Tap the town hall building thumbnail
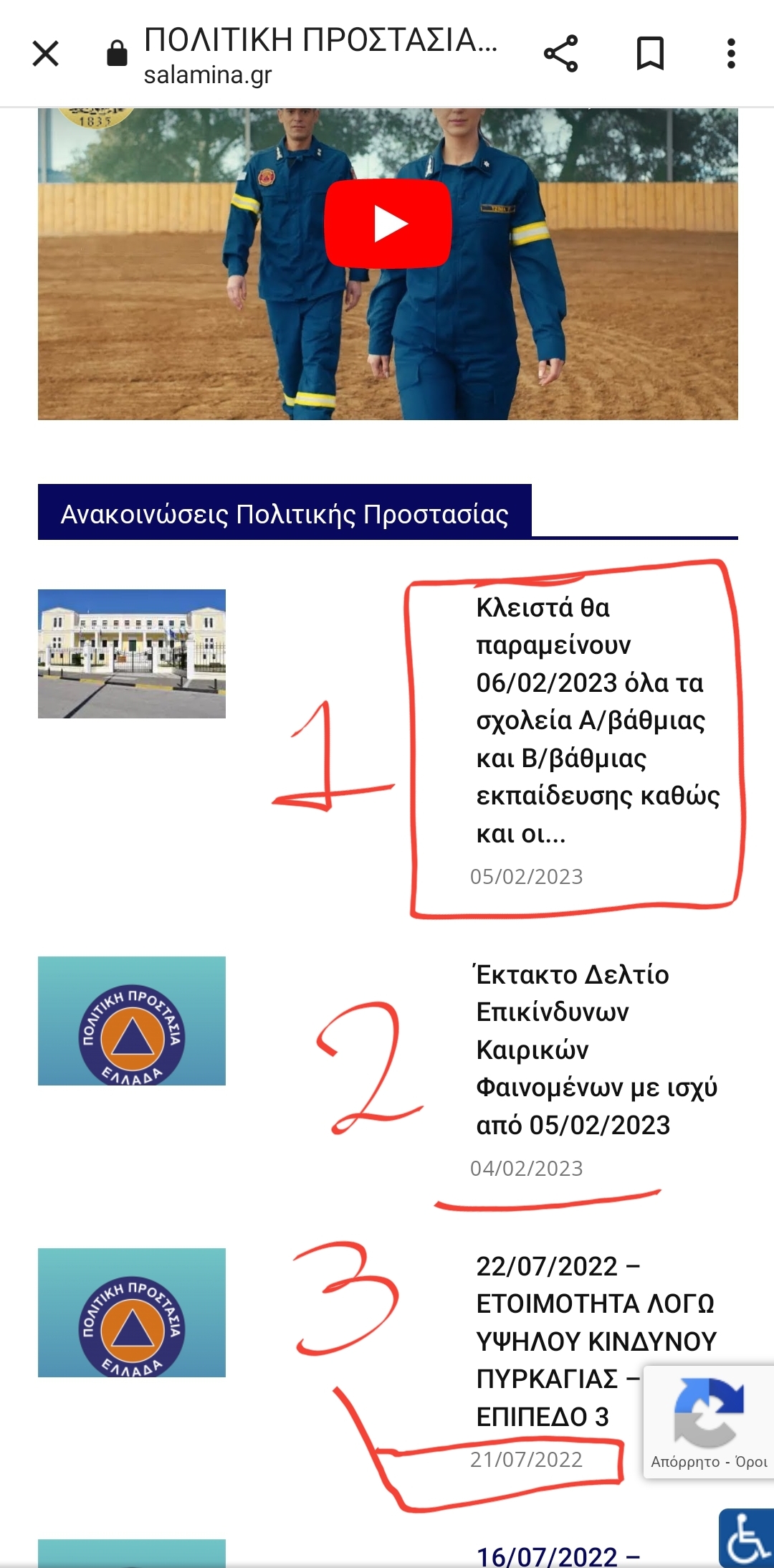 (132, 653)
